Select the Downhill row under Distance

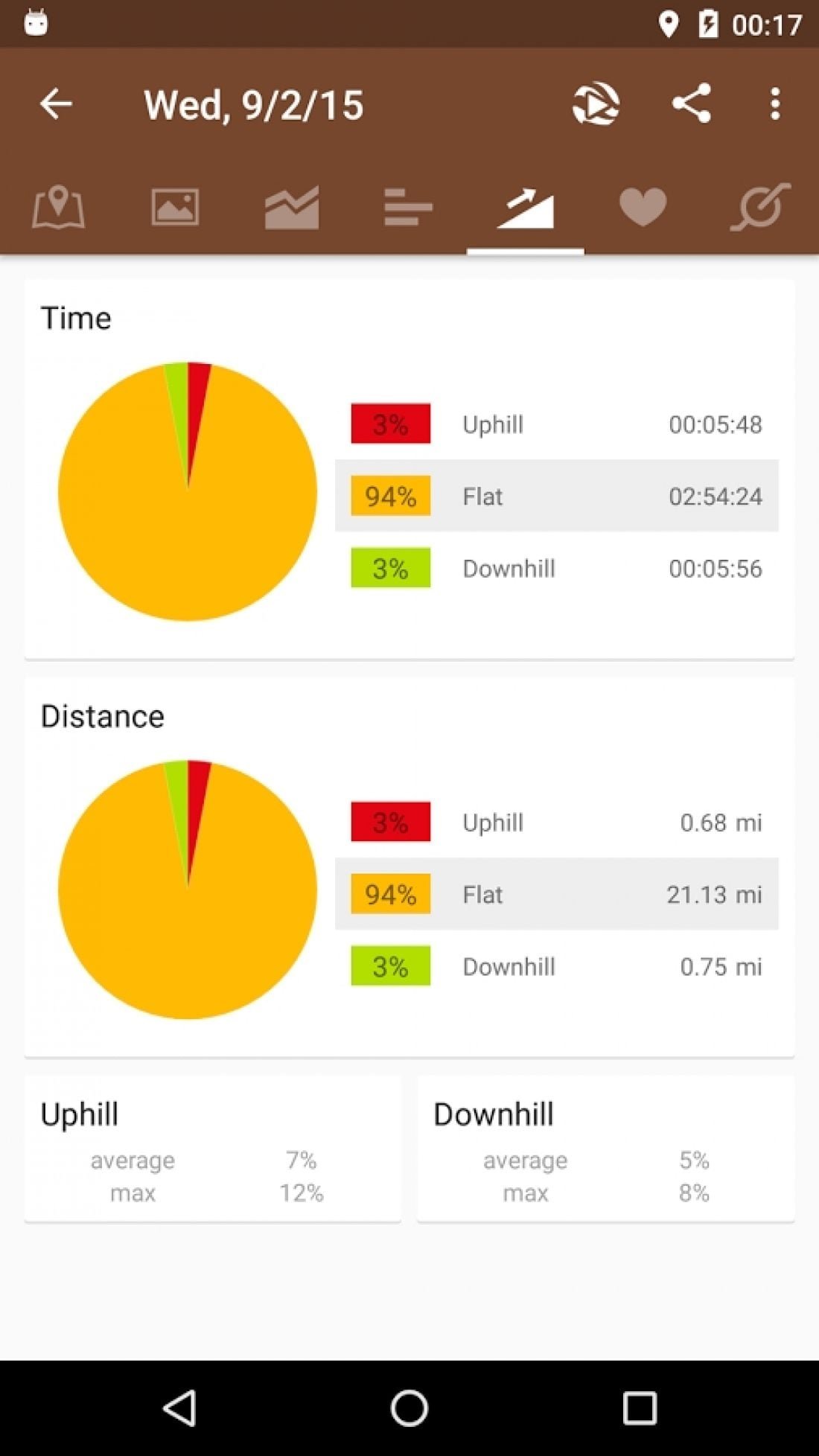pos(557,966)
